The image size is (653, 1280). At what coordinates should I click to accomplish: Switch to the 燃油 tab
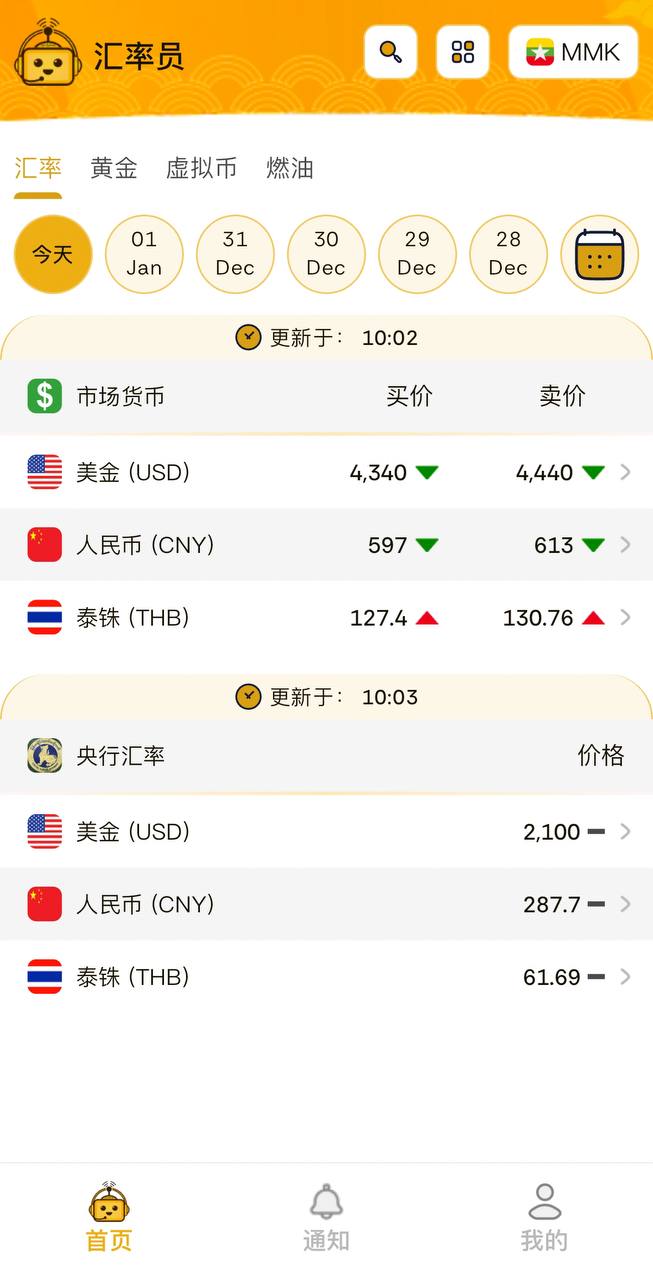[290, 168]
